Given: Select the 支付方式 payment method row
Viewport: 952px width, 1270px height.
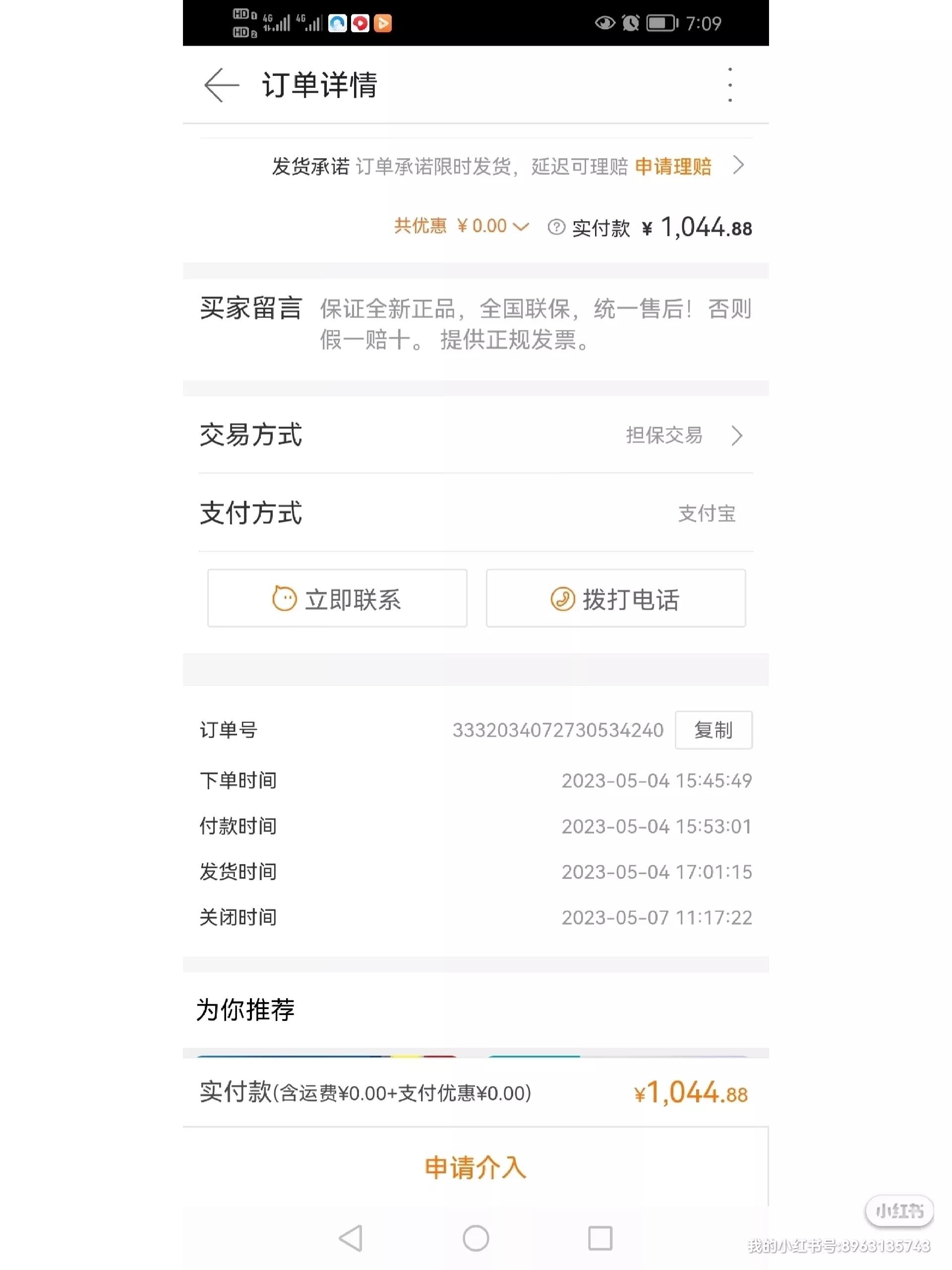Looking at the screenshot, I should (x=250, y=515).
